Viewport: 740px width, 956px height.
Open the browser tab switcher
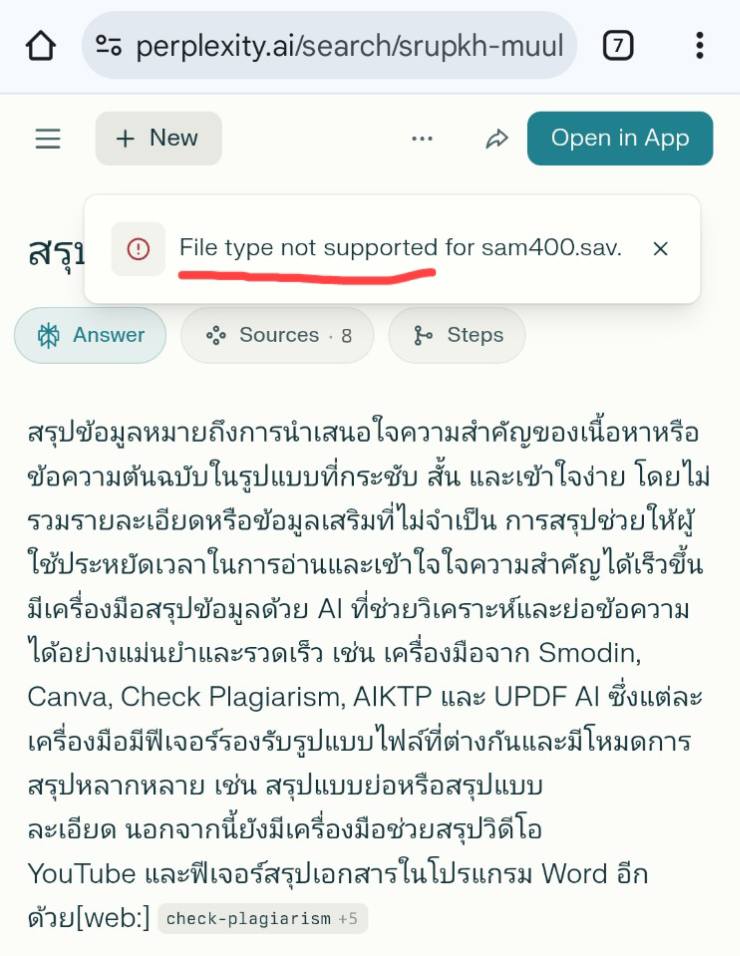click(618, 45)
